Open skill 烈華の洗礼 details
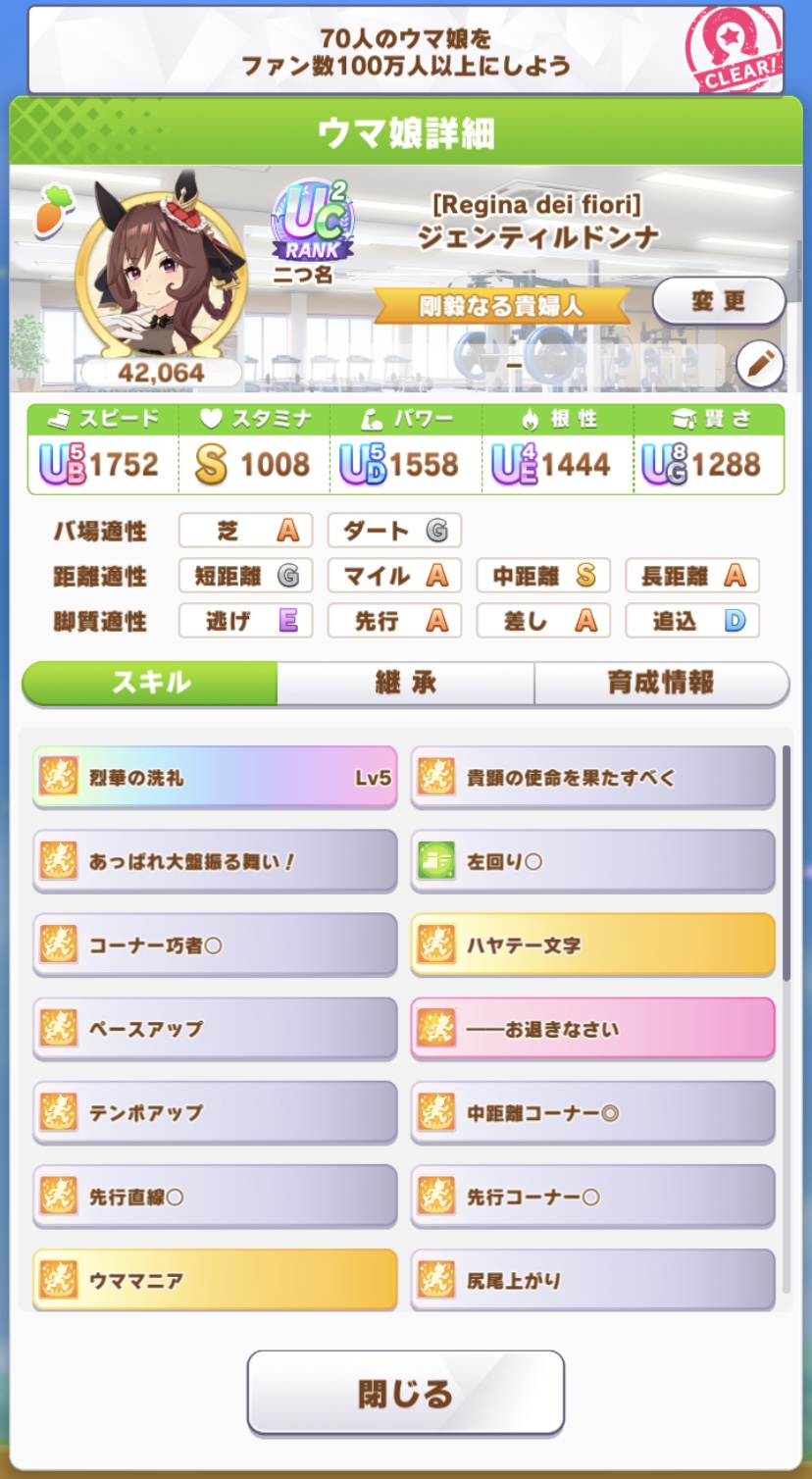This screenshot has width=812, height=1479. tap(215, 778)
